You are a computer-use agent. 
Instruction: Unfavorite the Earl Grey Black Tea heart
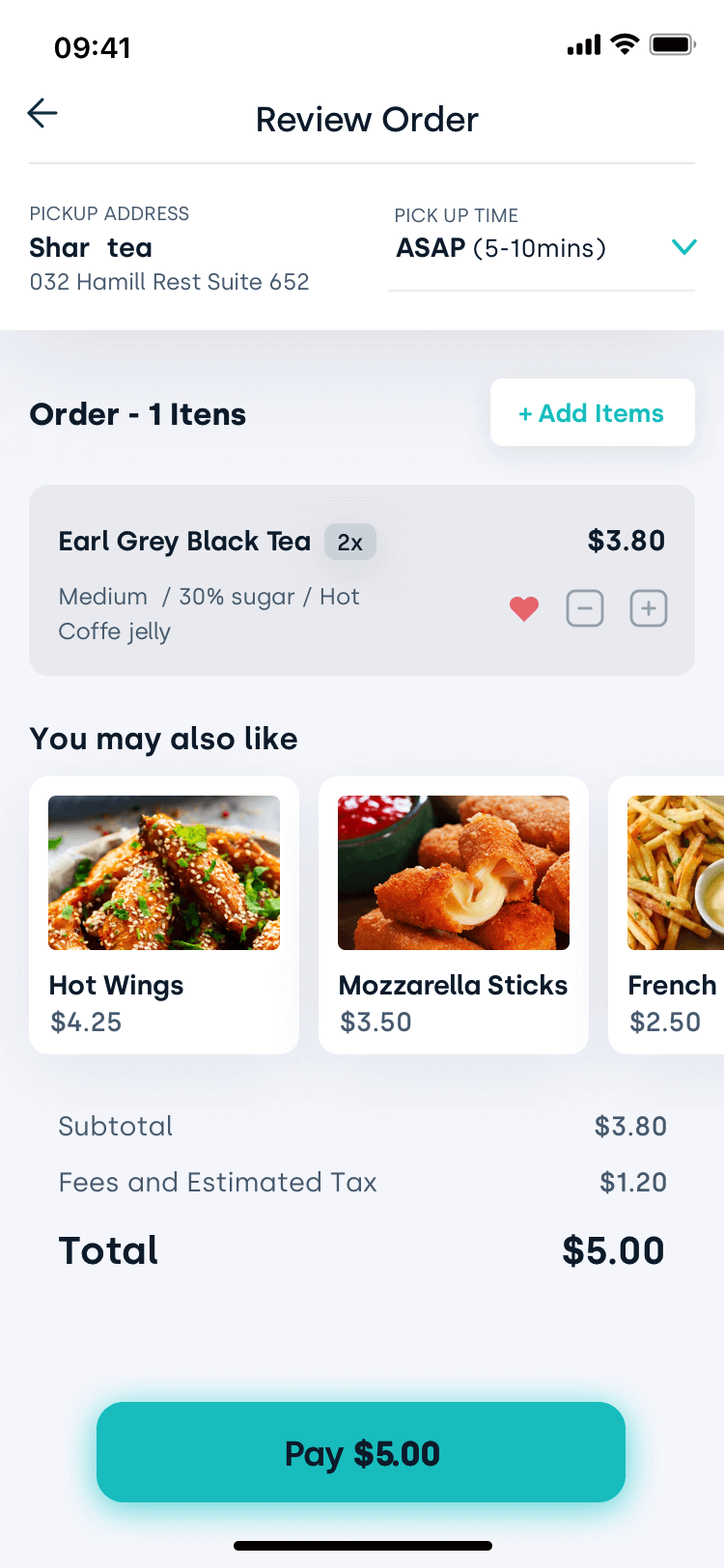(524, 608)
